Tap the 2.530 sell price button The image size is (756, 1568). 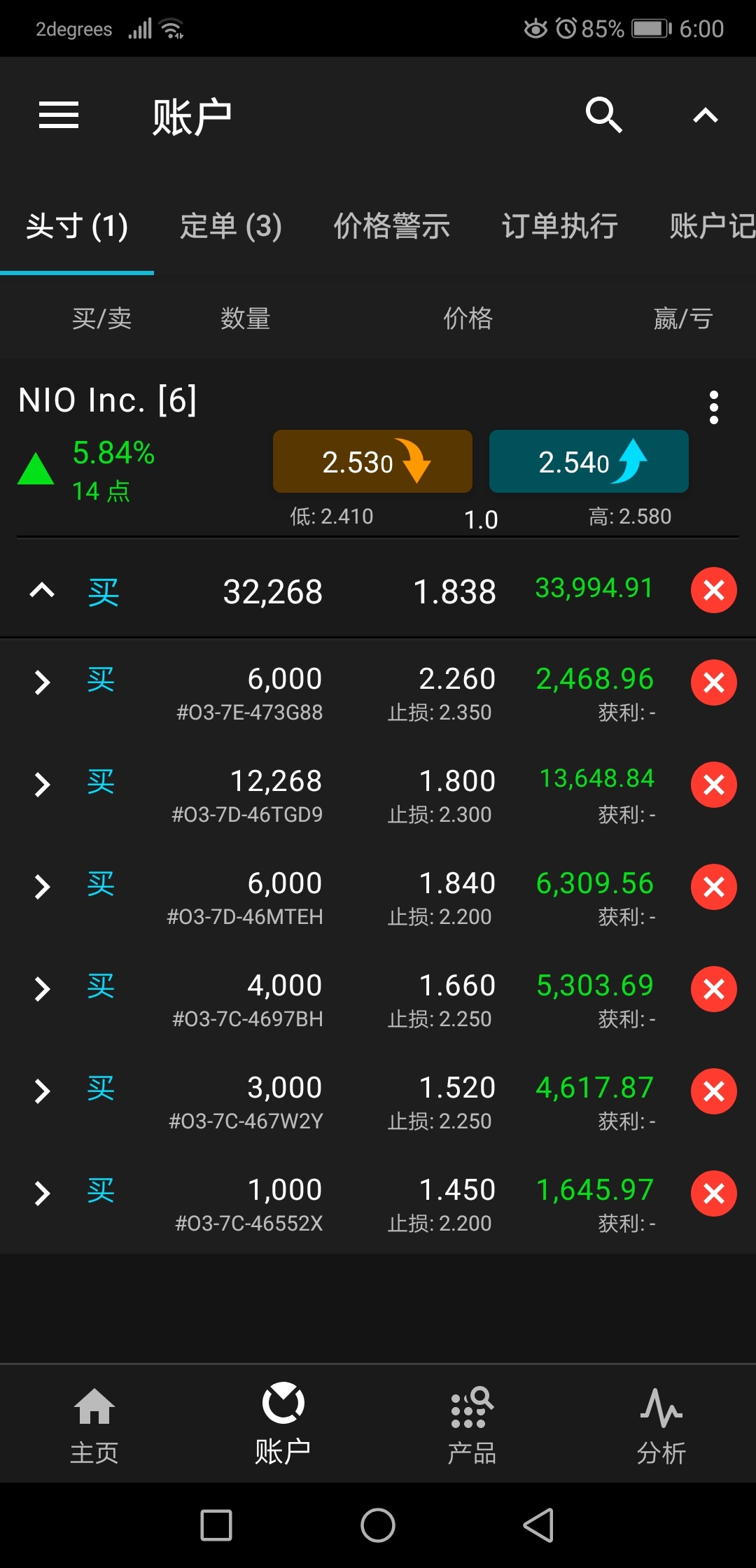(x=372, y=461)
